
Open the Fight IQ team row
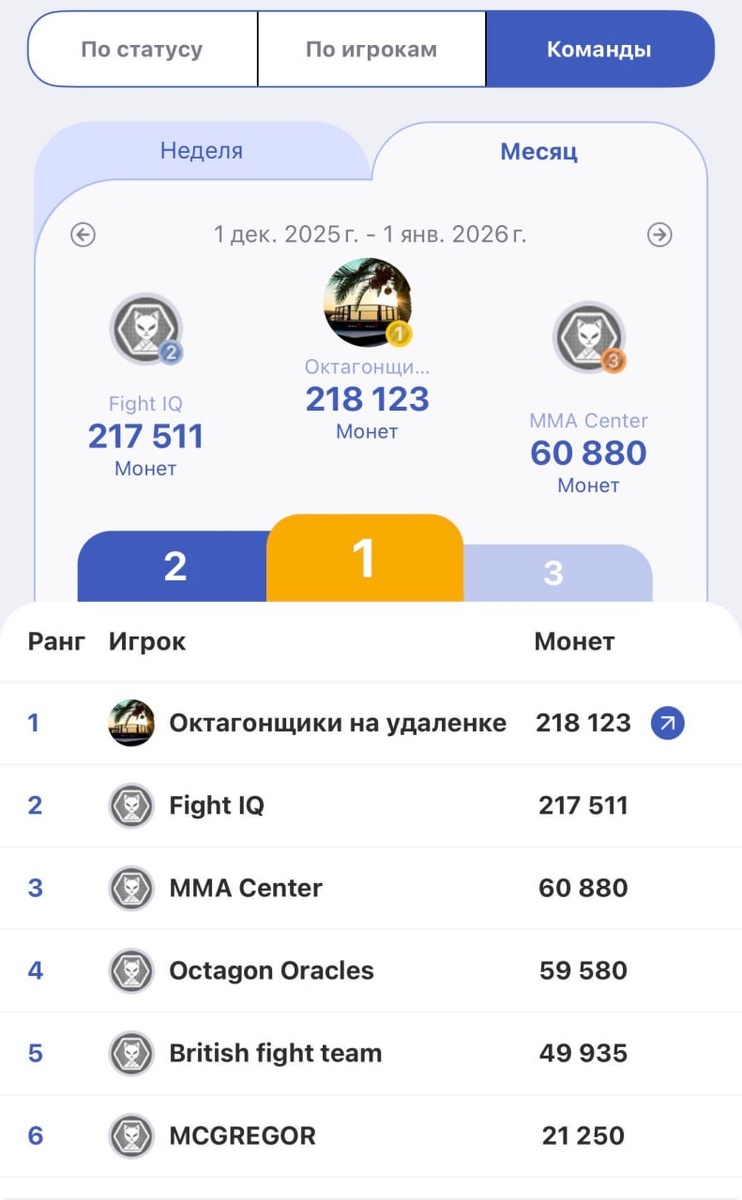click(x=371, y=806)
